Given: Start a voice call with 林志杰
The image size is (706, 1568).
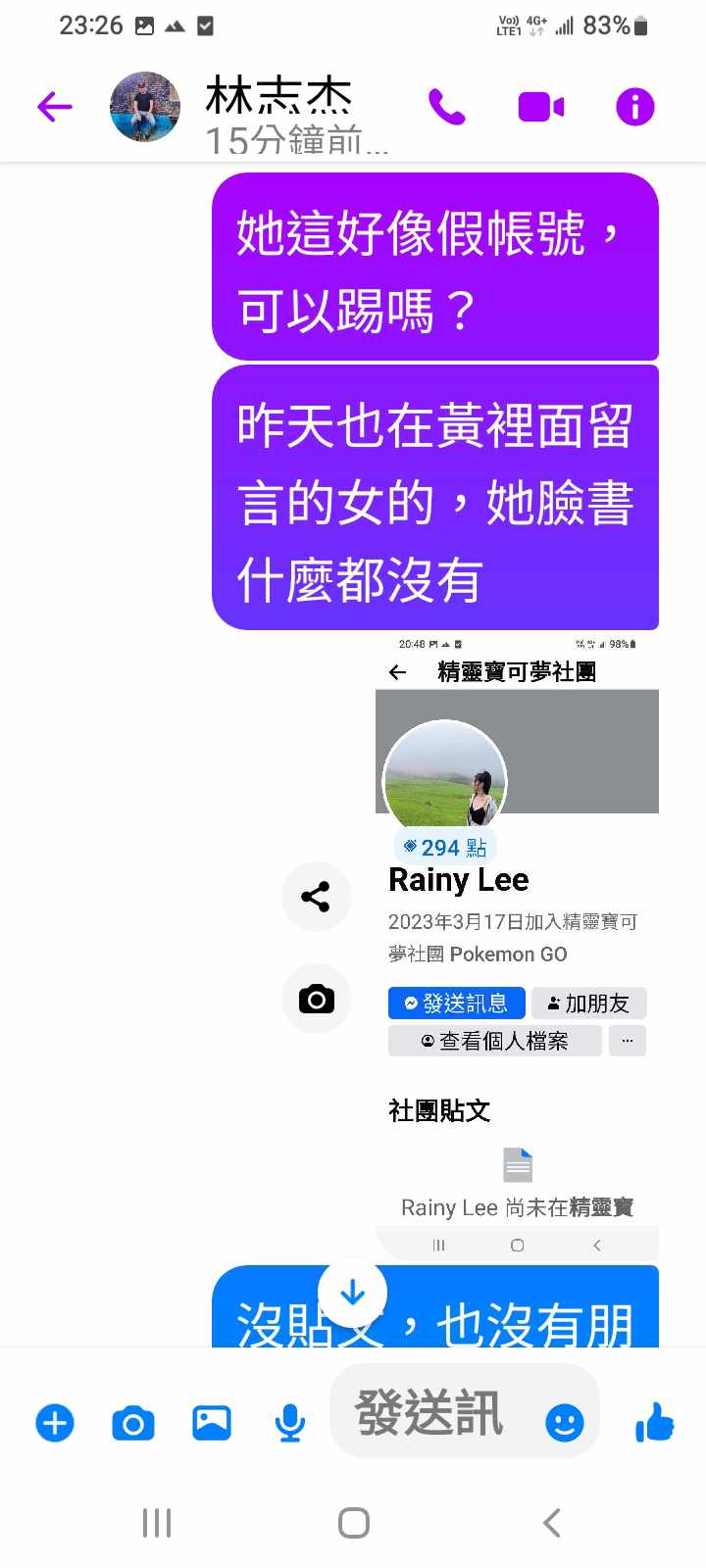Looking at the screenshot, I should pyautogui.click(x=447, y=107).
